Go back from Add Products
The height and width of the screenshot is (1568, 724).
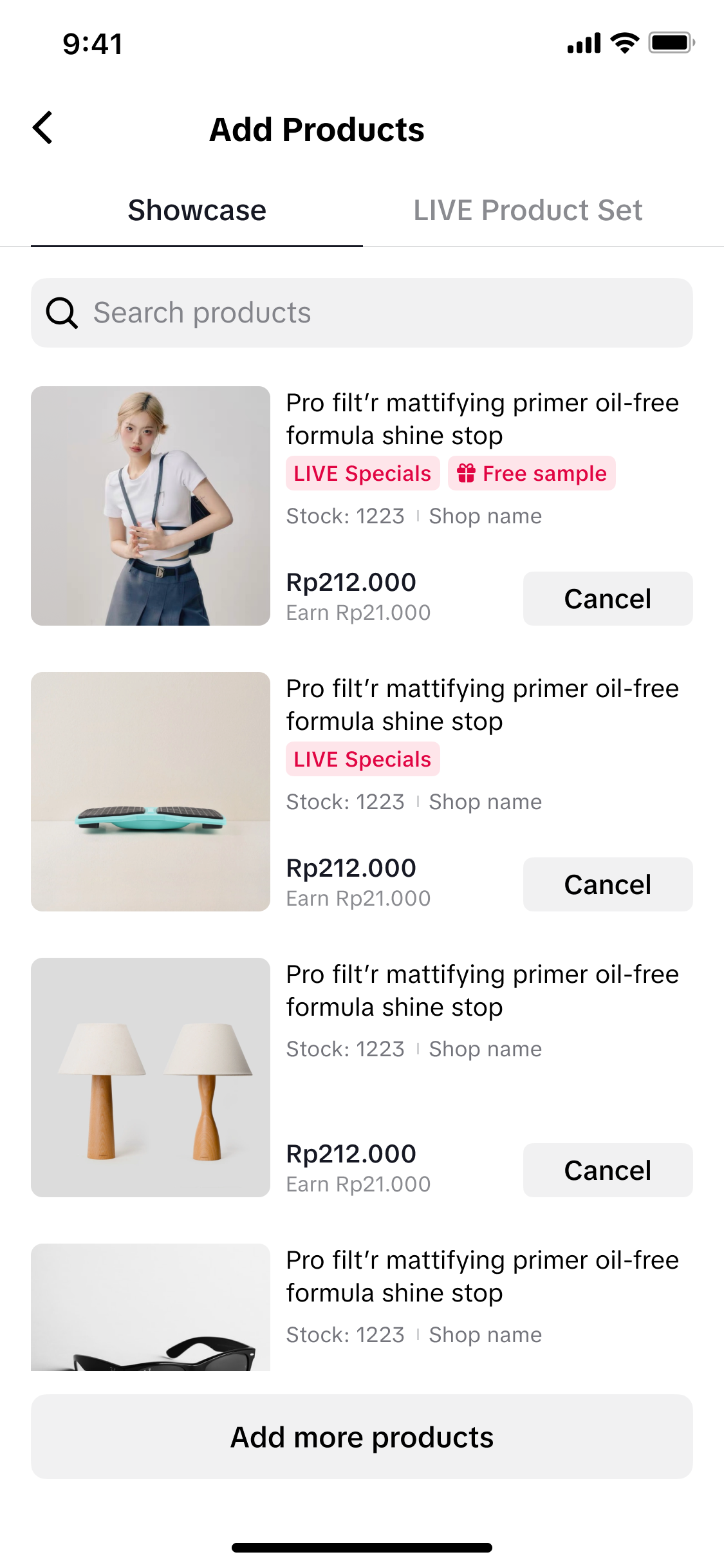coord(42,127)
